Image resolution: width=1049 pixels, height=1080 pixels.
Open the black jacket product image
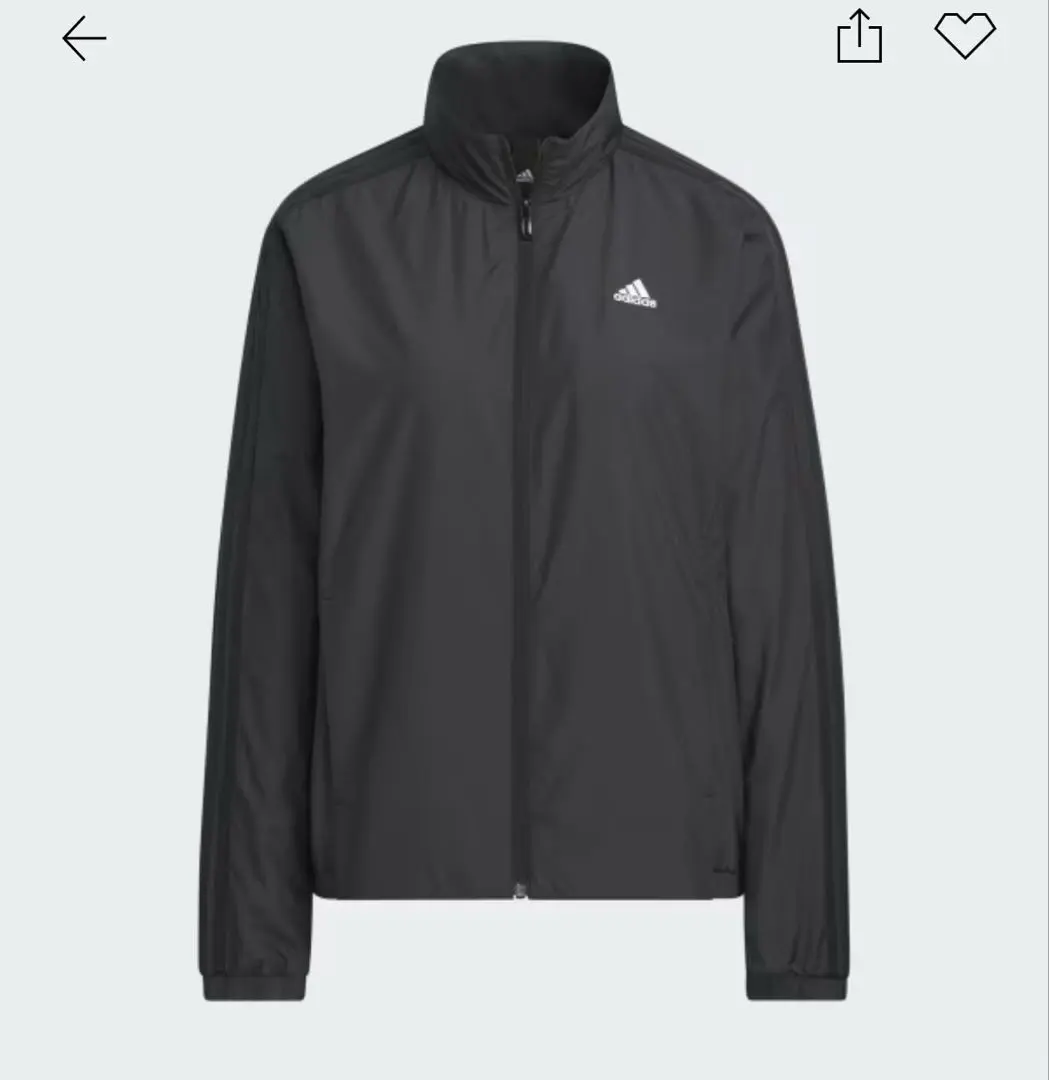coord(524,540)
